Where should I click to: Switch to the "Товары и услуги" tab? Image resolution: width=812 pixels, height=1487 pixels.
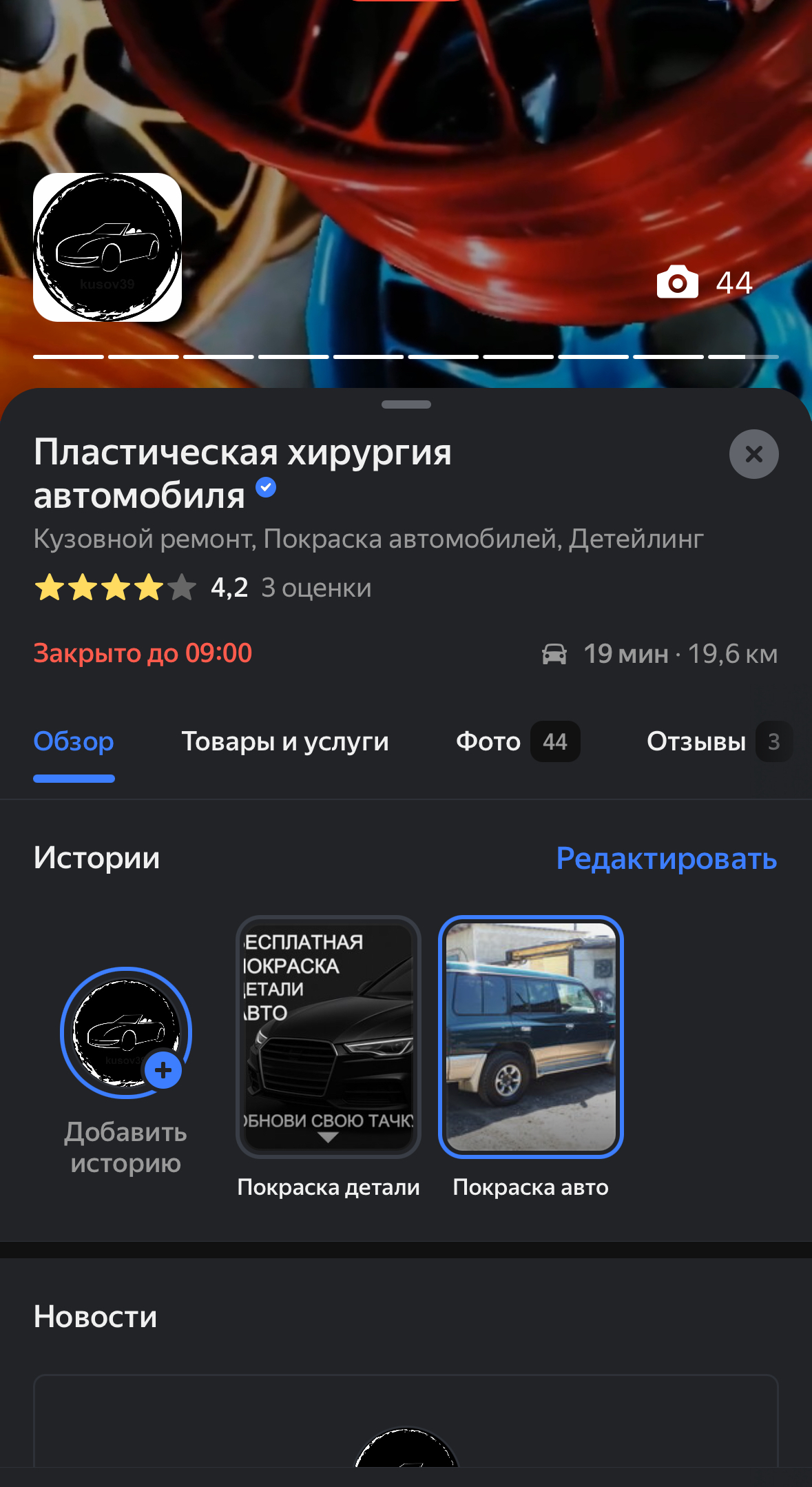[x=286, y=741]
